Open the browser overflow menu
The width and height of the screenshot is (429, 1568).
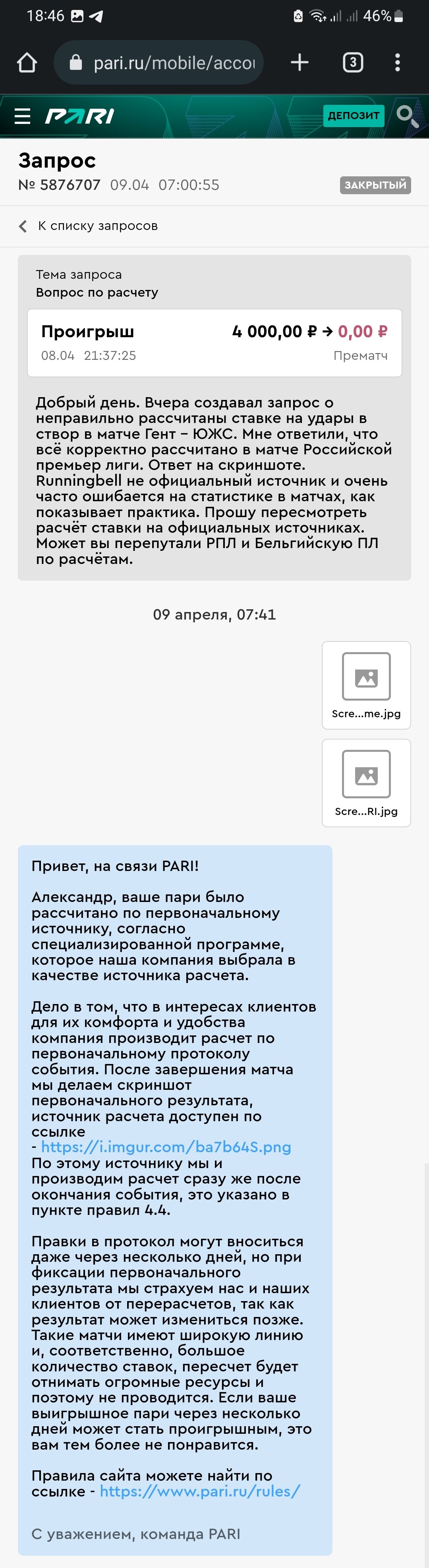397,62
